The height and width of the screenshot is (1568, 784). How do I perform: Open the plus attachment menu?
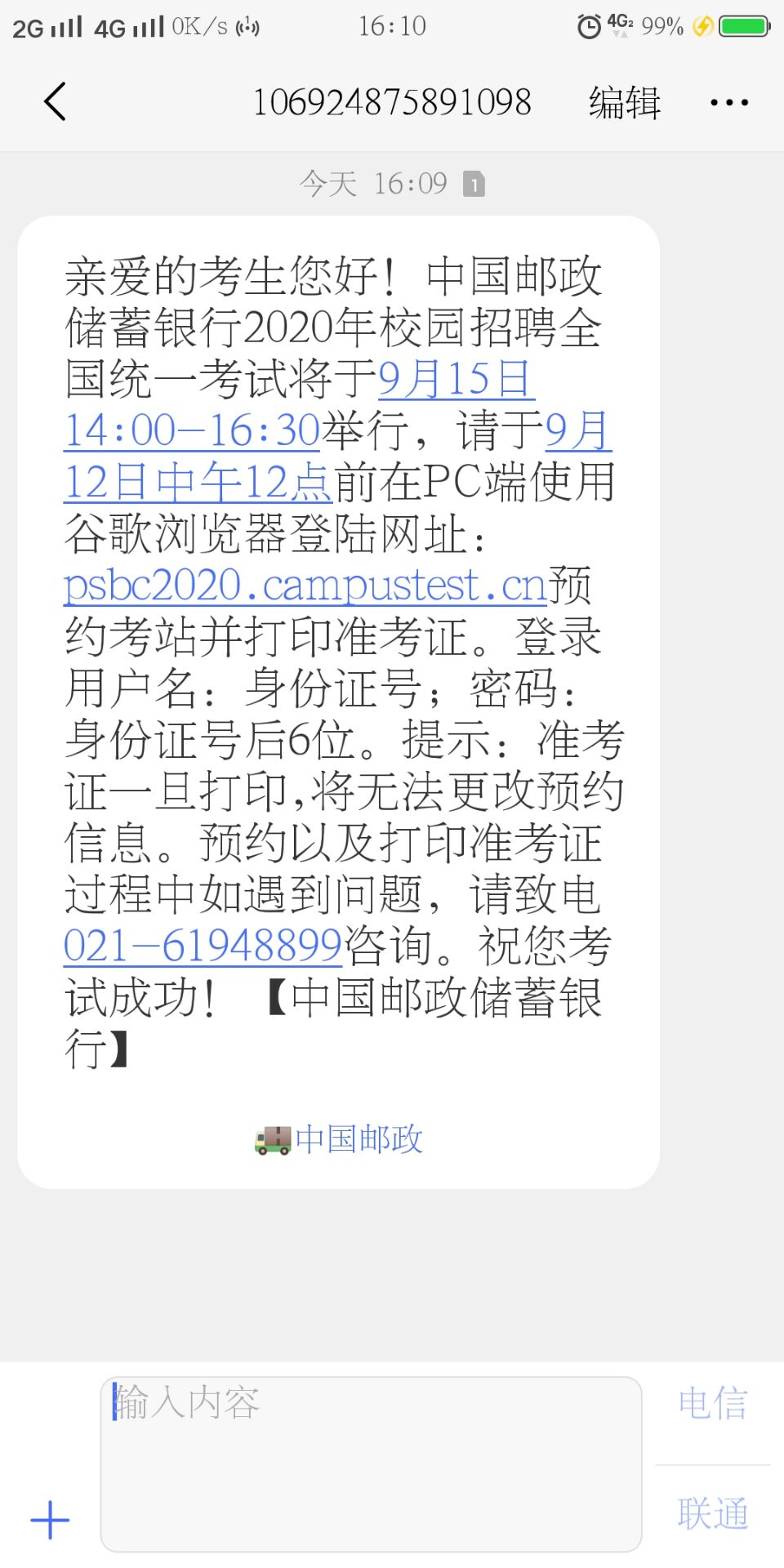(50, 1520)
